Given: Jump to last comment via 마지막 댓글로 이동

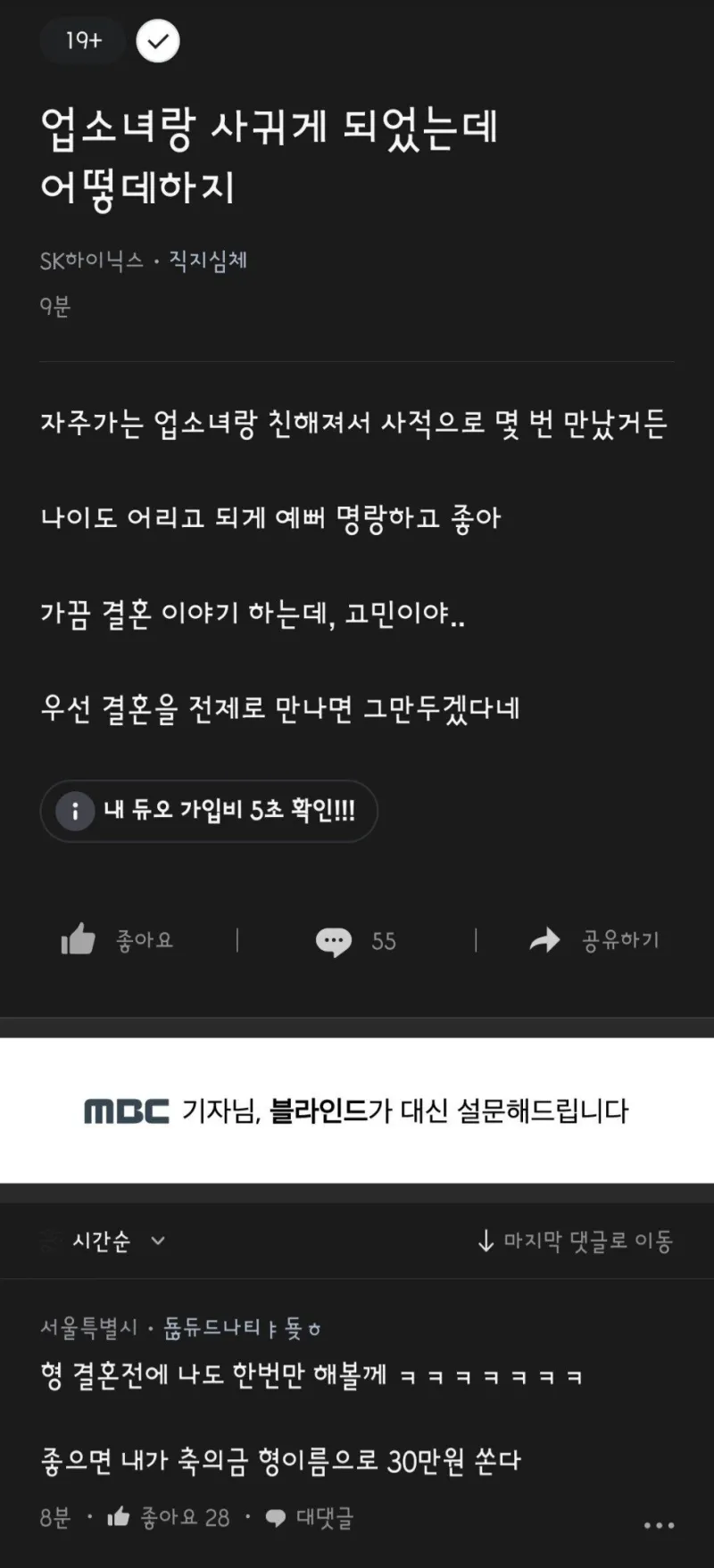Looking at the screenshot, I should (x=576, y=1241).
